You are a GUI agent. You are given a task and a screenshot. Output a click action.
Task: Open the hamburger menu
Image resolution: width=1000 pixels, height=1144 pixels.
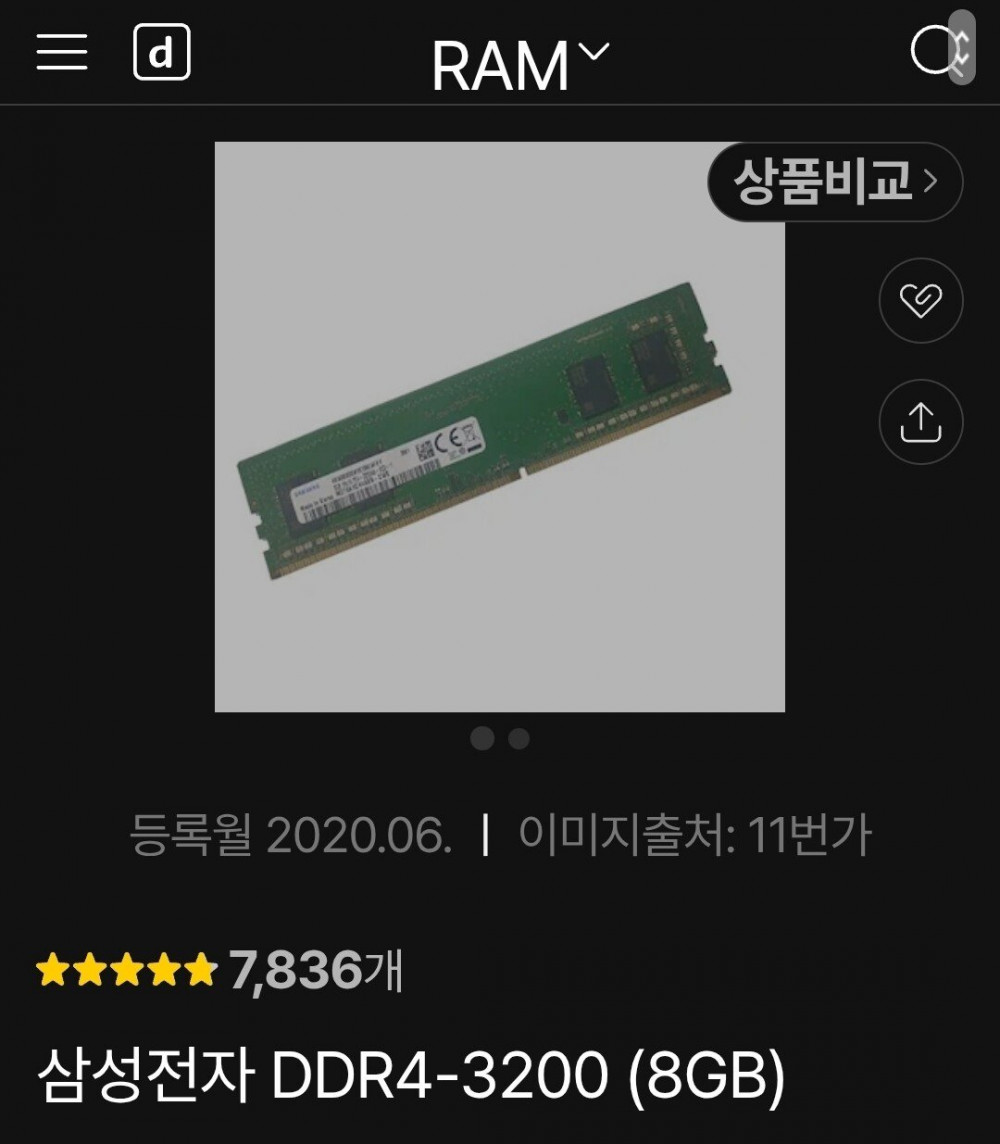62,52
